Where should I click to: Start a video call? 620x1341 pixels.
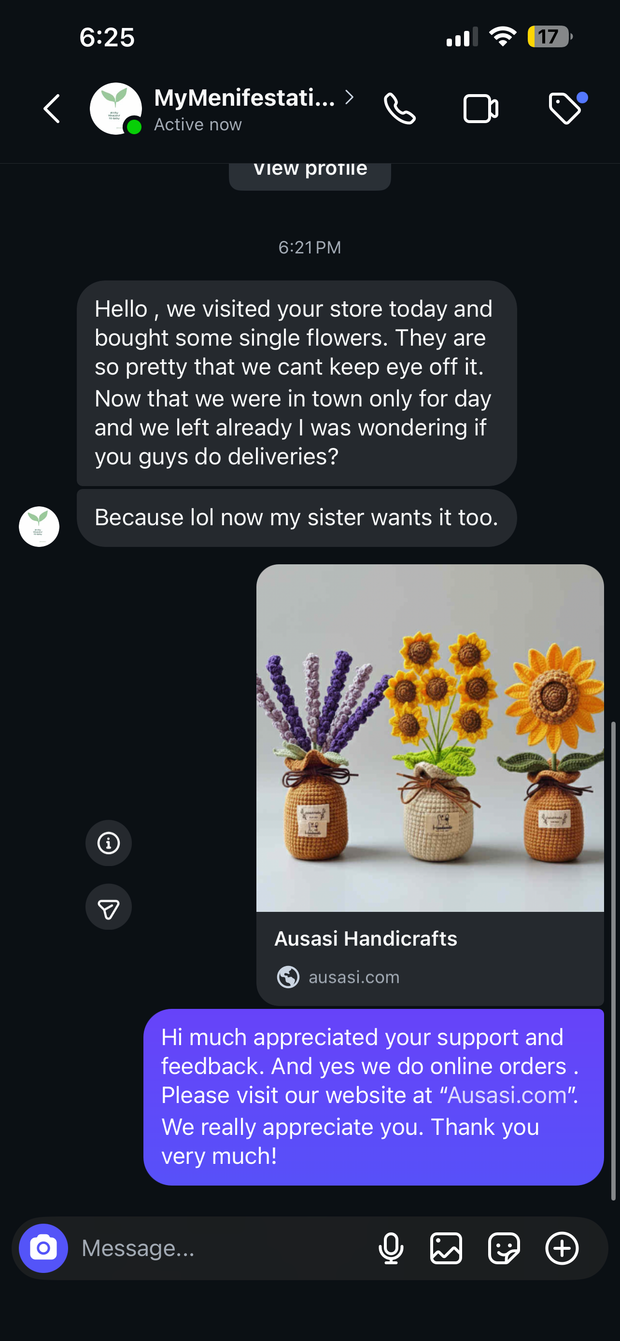[x=481, y=109]
